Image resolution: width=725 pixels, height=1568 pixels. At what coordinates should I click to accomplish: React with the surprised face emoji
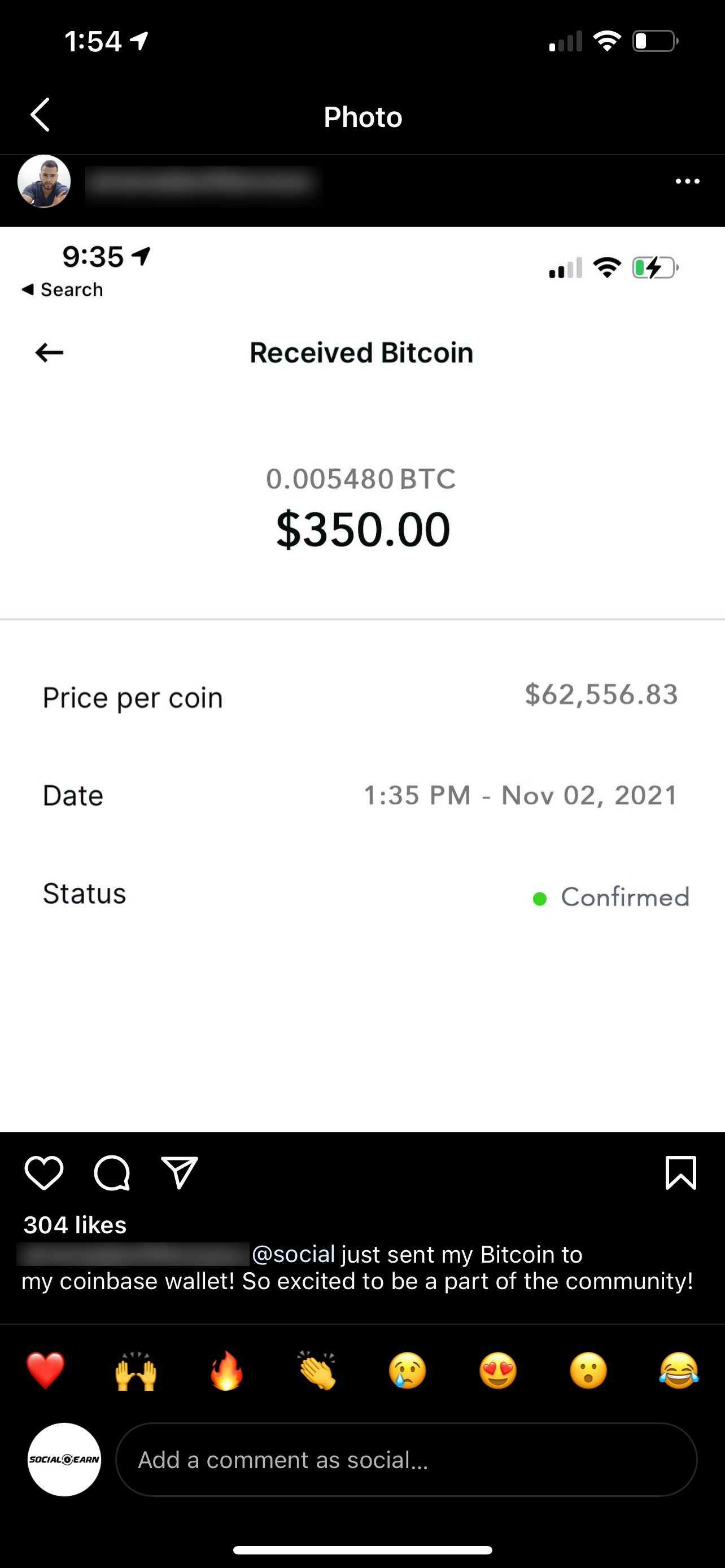pos(588,1371)
